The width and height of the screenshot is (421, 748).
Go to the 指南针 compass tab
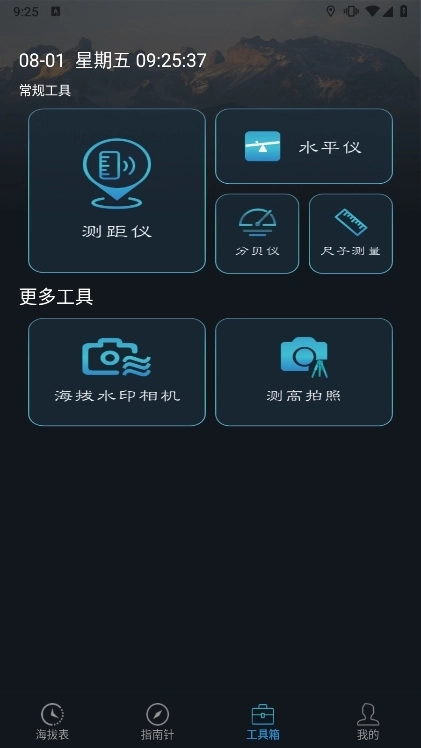pos(157,721)
